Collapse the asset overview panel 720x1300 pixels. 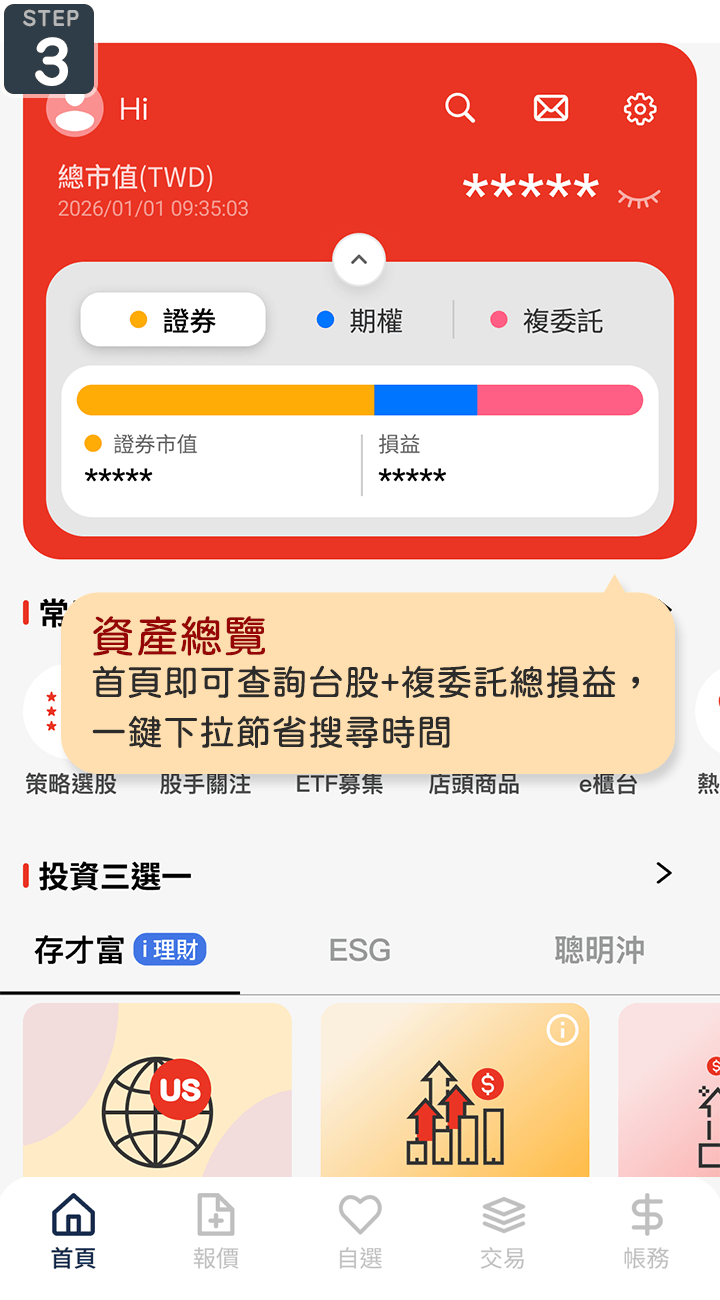click(x=358, y=260)
